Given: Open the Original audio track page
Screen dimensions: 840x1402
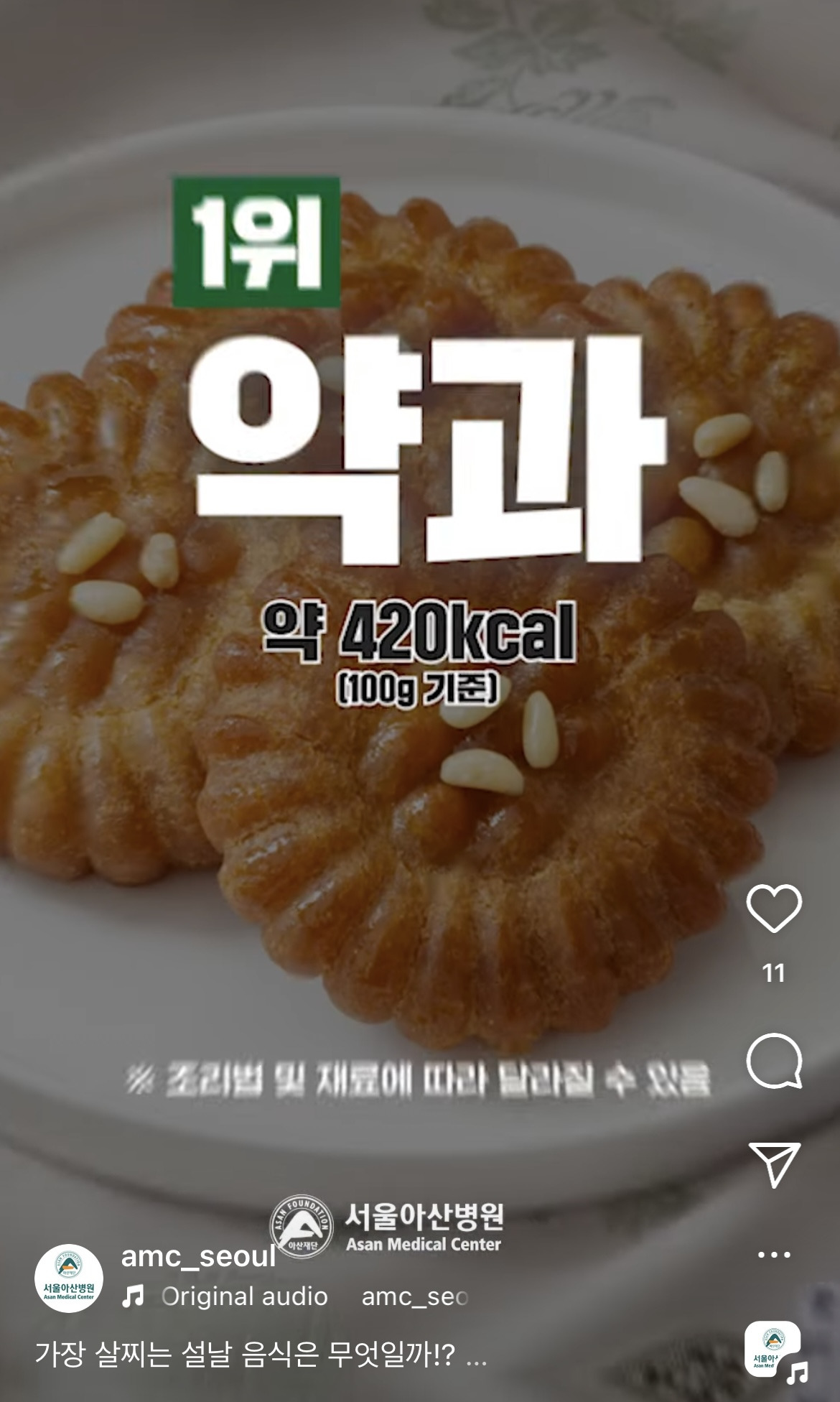Looking at the screenshot, I should [244, 1296].
